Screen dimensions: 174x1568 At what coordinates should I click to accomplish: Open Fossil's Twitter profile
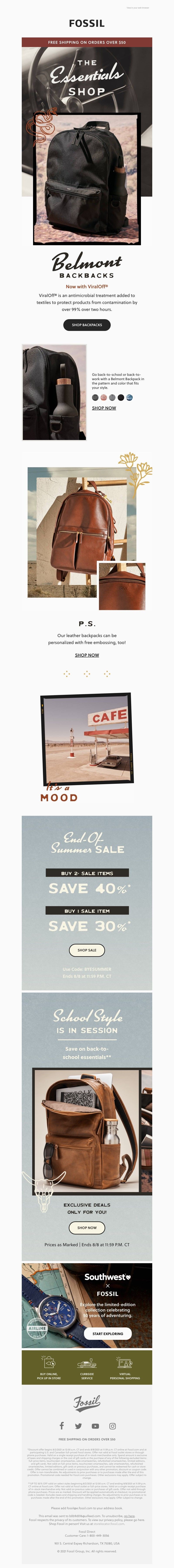[79, 1426]
